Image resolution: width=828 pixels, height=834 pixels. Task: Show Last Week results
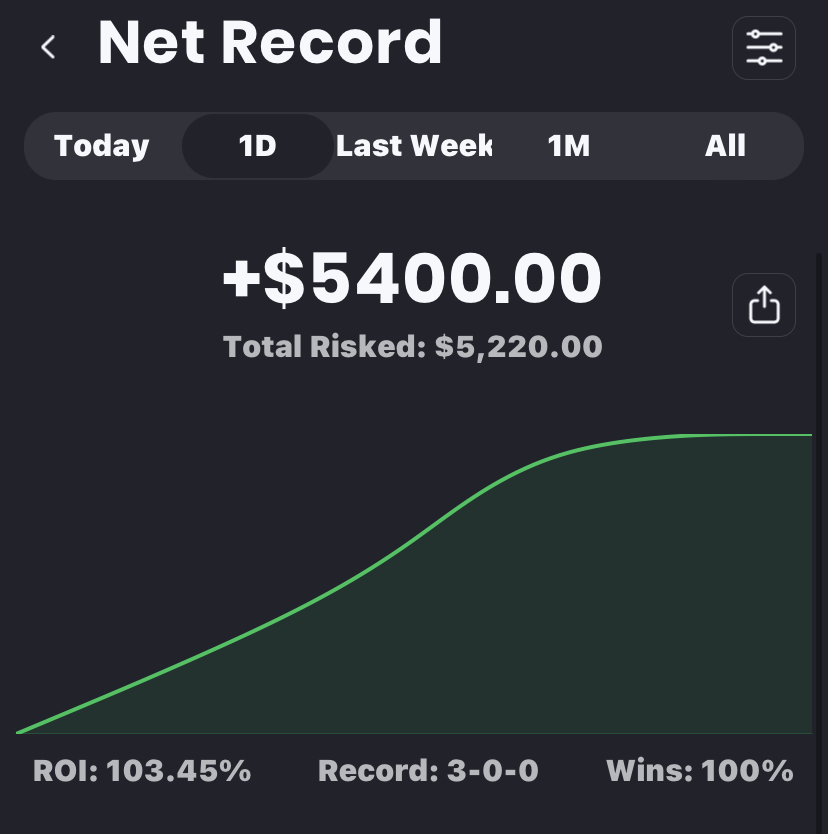(414, 146)
